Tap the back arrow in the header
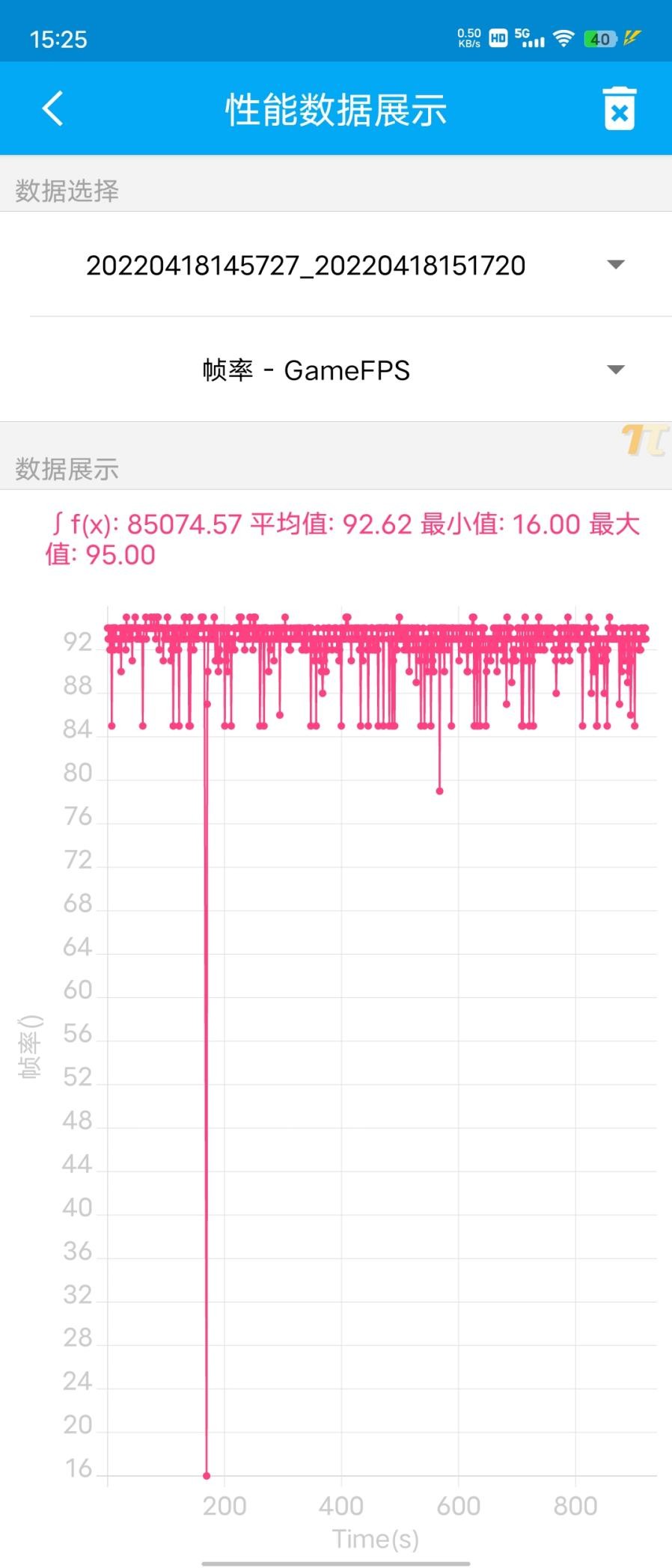Screen dimensions: 672x1568 point(52,108)
